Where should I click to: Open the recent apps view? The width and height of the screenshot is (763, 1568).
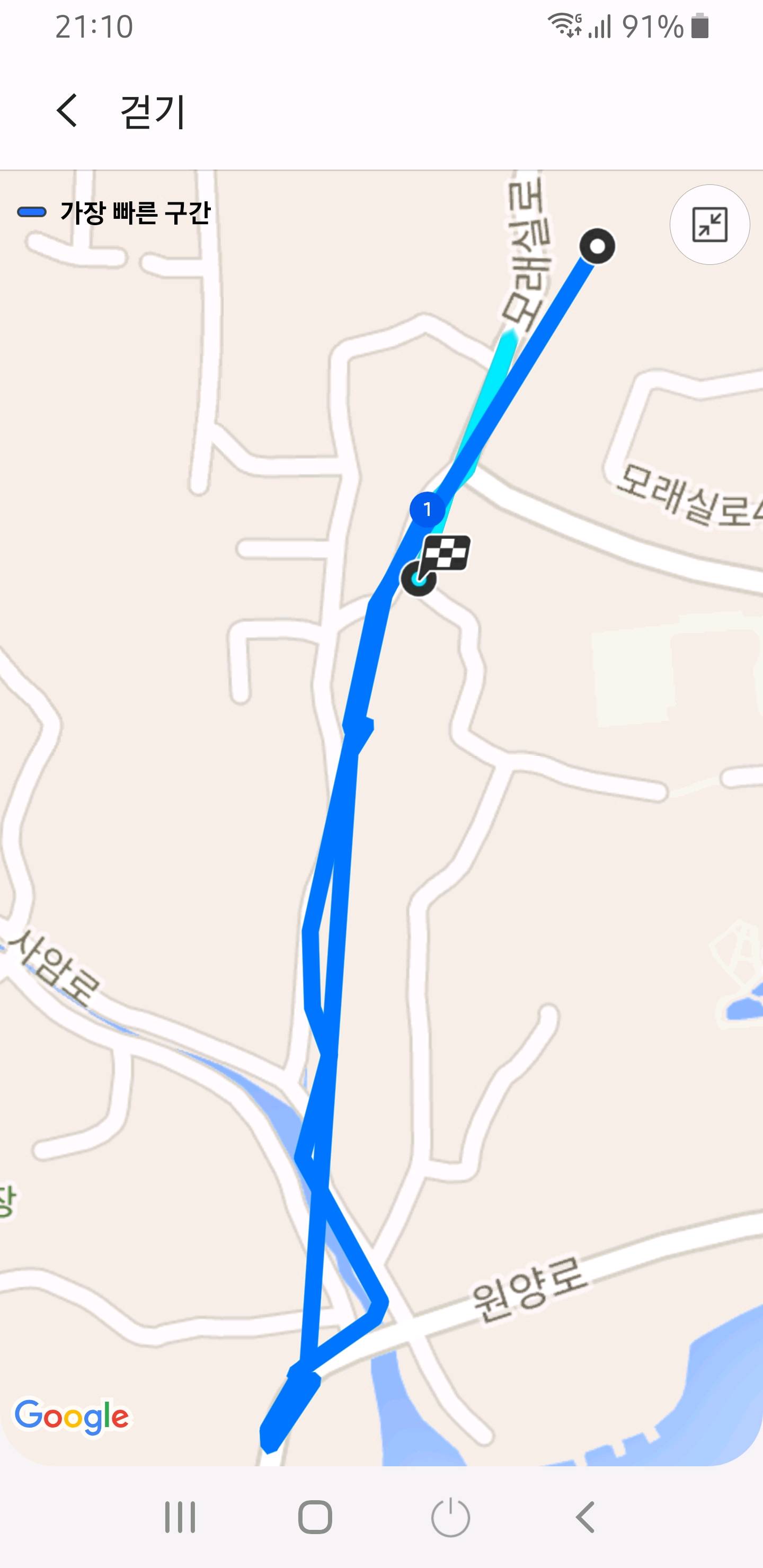[x=180, y=1517]
